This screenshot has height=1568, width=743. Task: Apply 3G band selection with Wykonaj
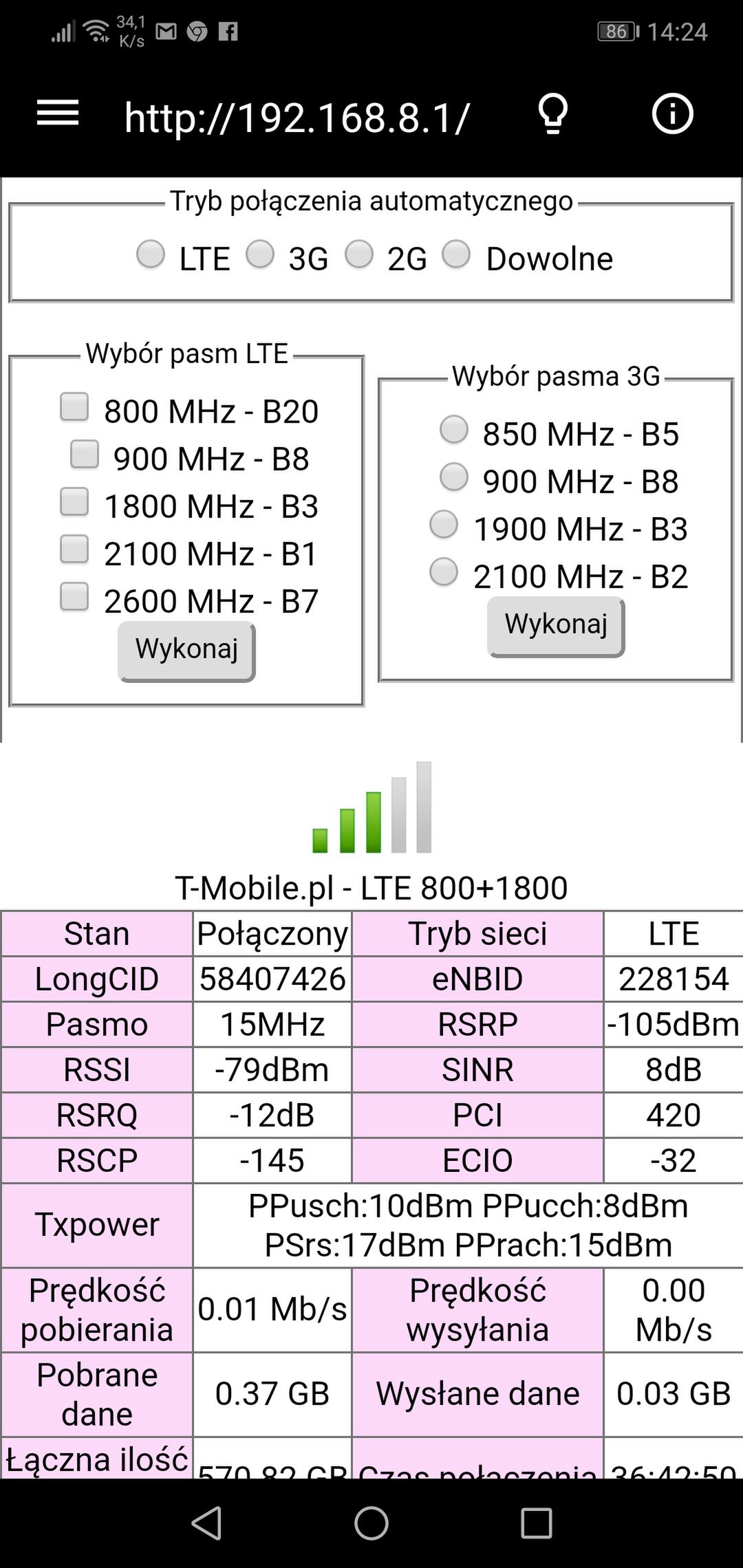point(556,626)
